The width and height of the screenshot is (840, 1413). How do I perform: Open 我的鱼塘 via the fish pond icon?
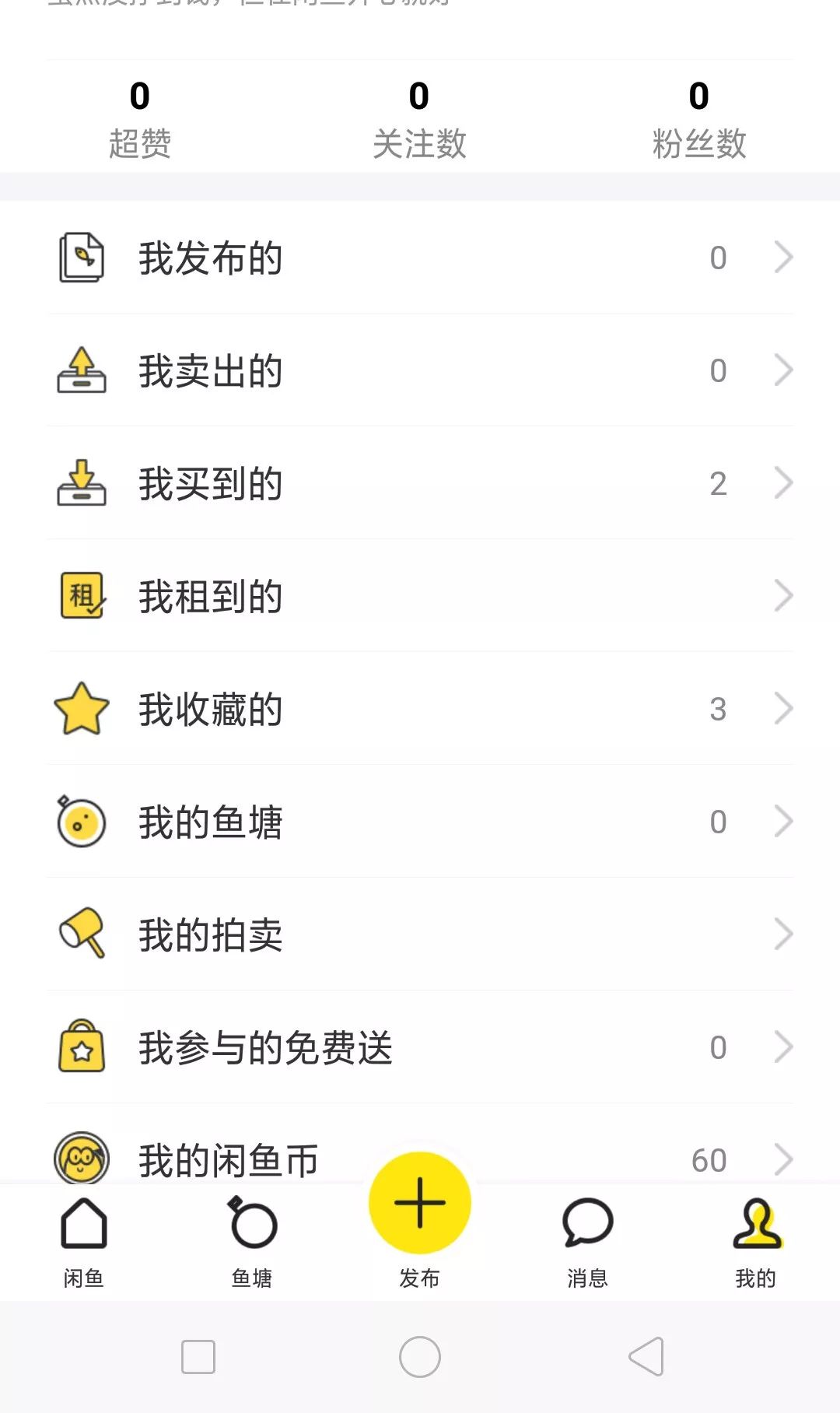coord(82,822)
